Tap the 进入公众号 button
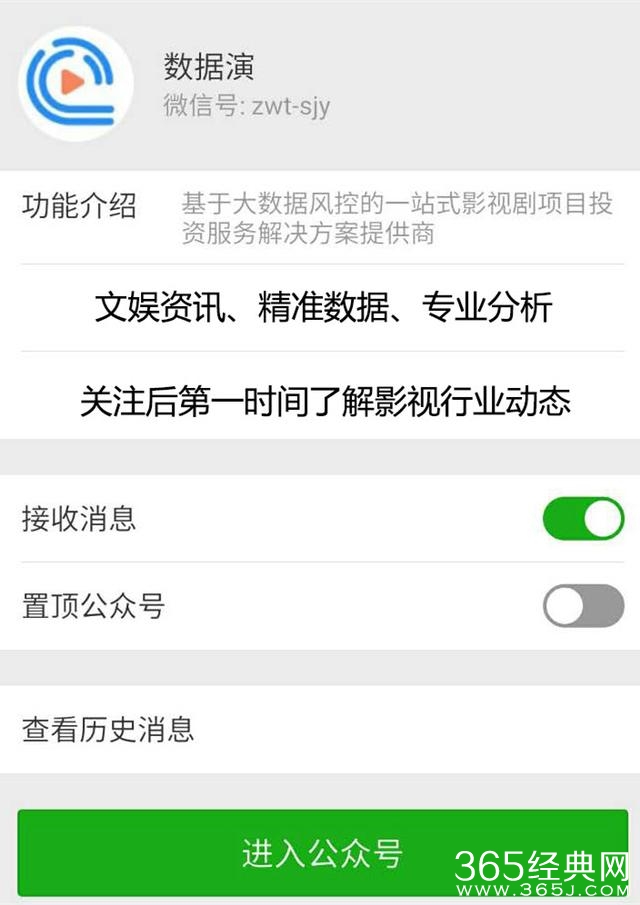The image size is (640, 905). coord(322,853)
